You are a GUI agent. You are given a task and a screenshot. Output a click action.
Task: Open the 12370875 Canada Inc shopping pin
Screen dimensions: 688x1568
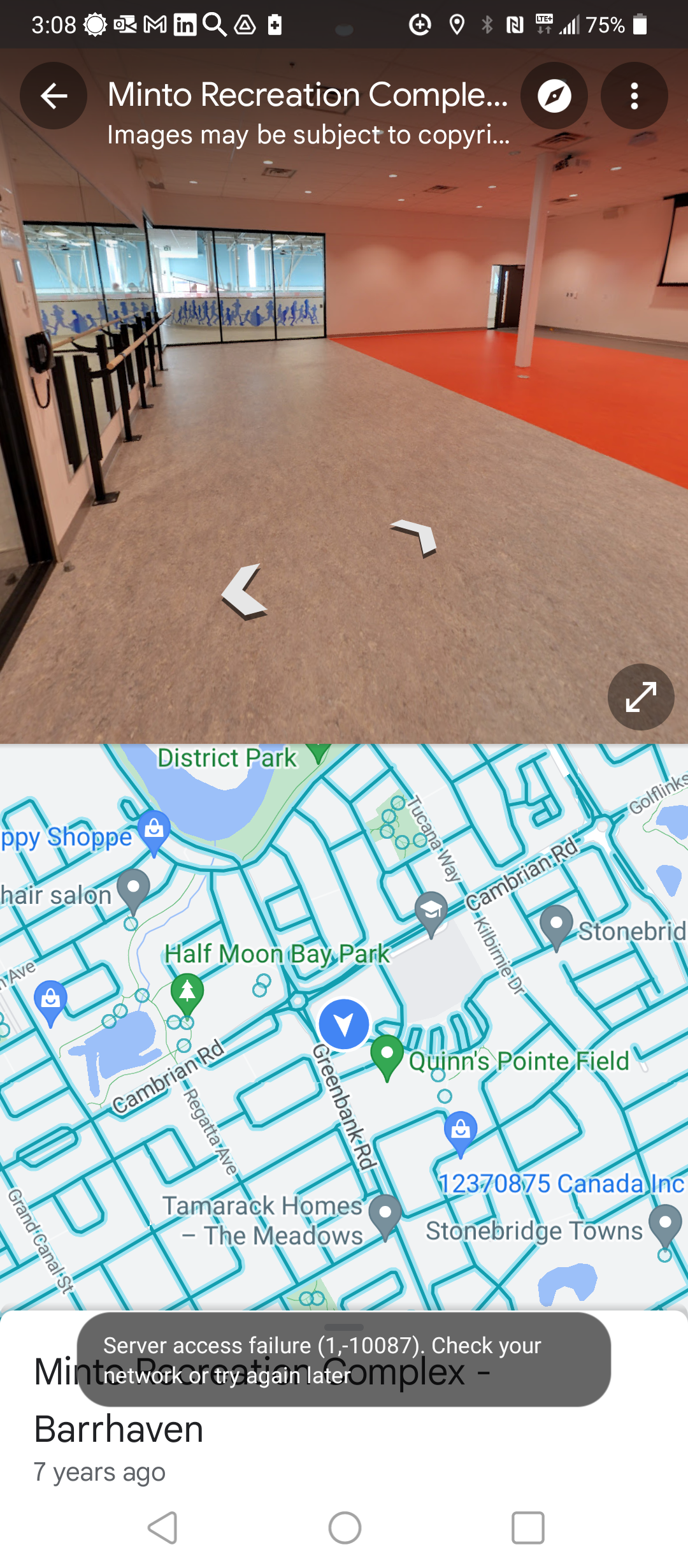click(x=460, y=1131)
